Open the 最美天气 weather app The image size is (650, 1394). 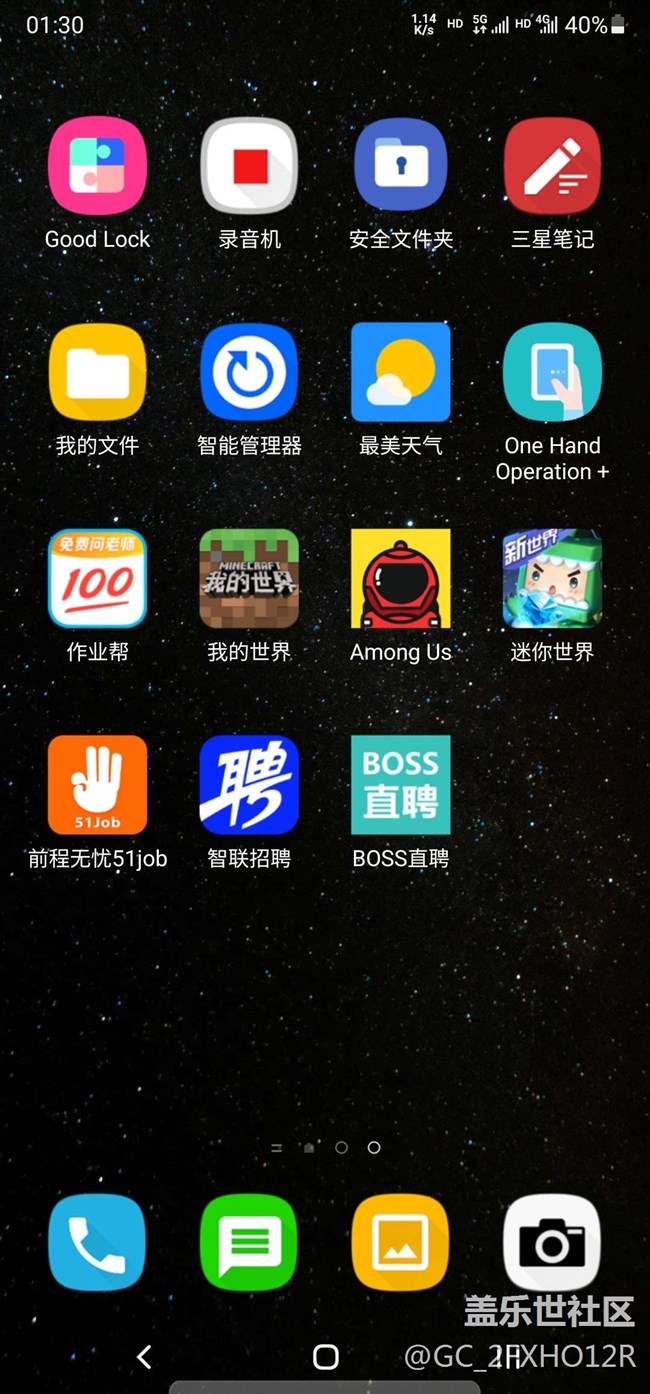click(401, 372)
